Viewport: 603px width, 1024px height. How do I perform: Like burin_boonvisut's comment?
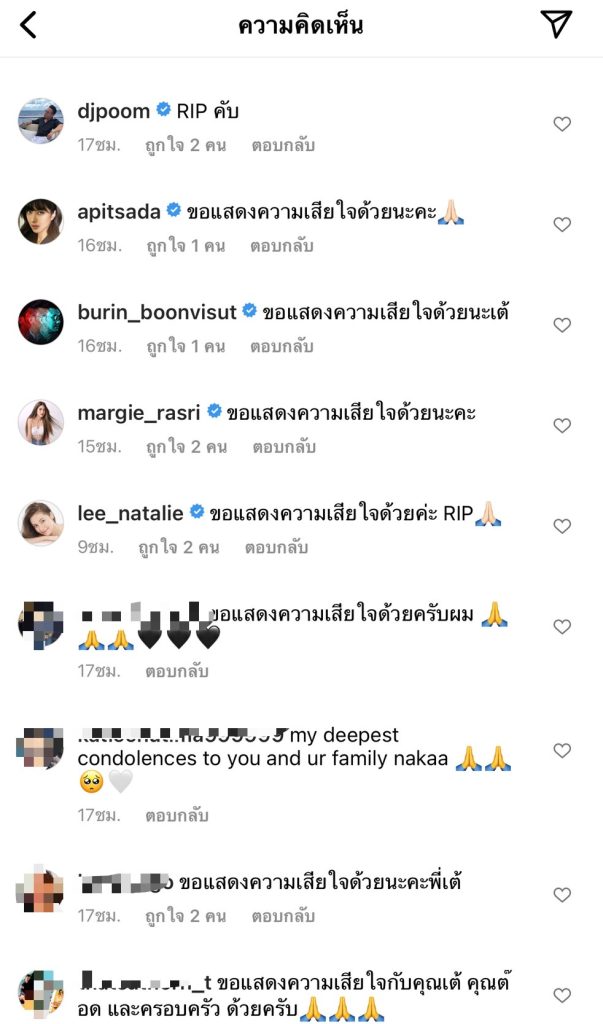point(562,325)
